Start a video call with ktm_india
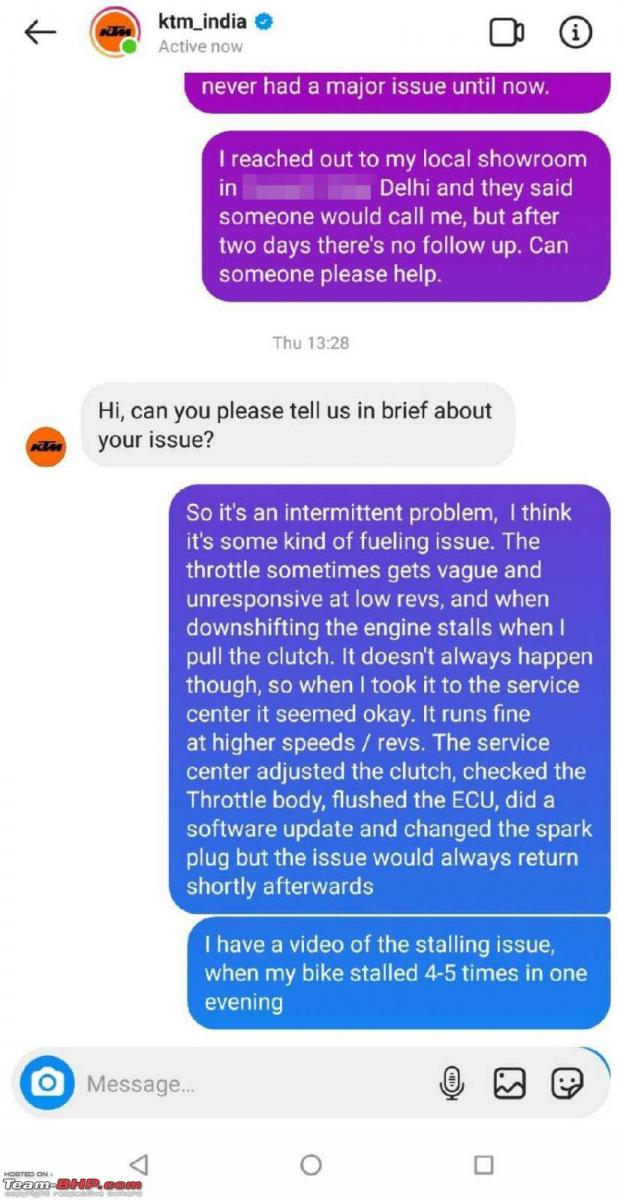This screenshot has height=1200, width=617. pos(506,33)
